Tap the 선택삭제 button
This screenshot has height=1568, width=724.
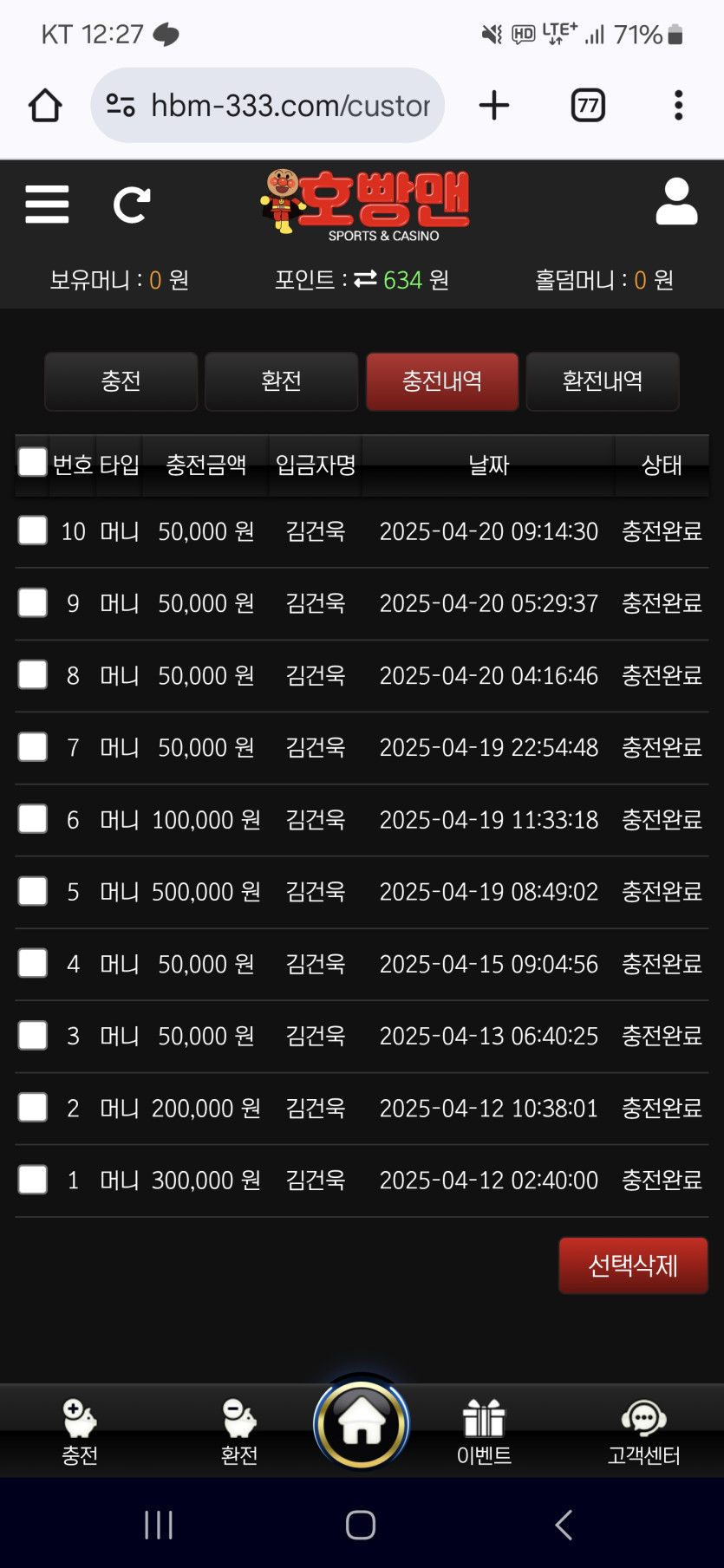pos(633,1265)
